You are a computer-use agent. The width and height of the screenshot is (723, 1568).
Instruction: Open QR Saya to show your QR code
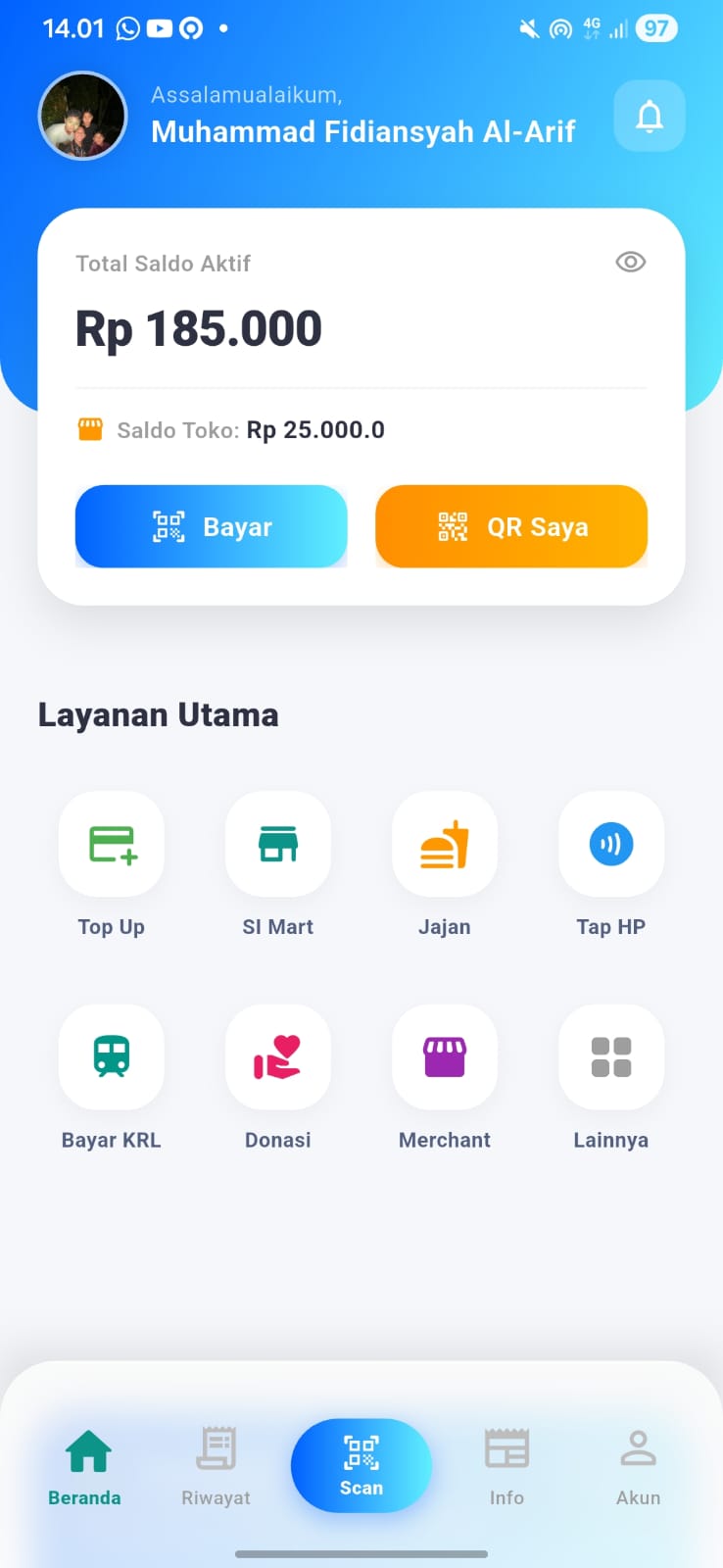pos(510,526)
